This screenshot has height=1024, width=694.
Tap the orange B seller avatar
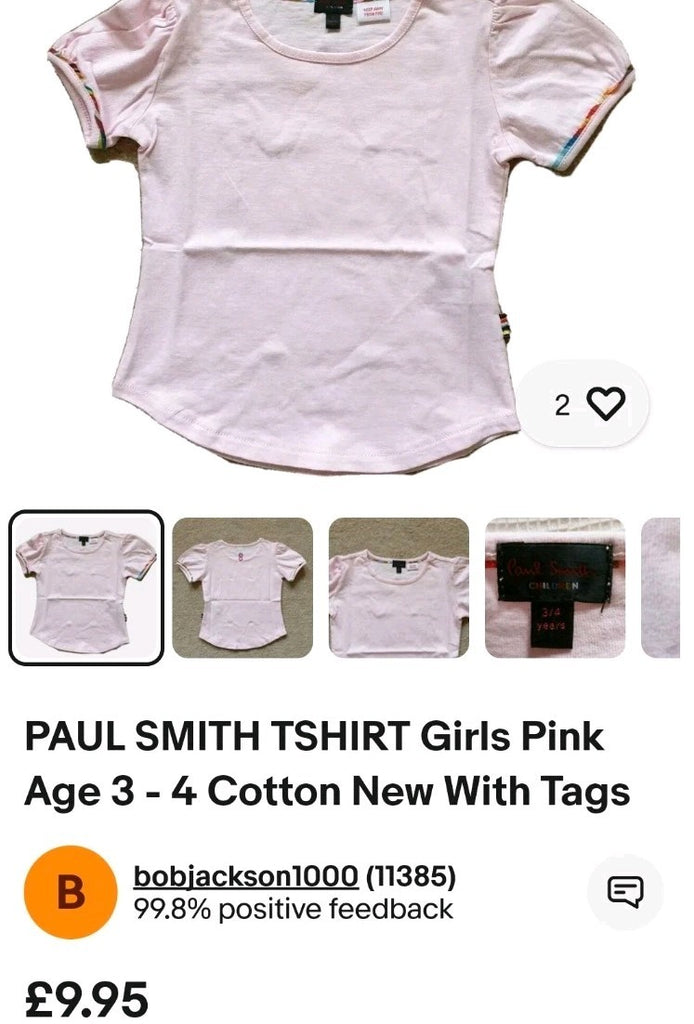click(70, 892)
